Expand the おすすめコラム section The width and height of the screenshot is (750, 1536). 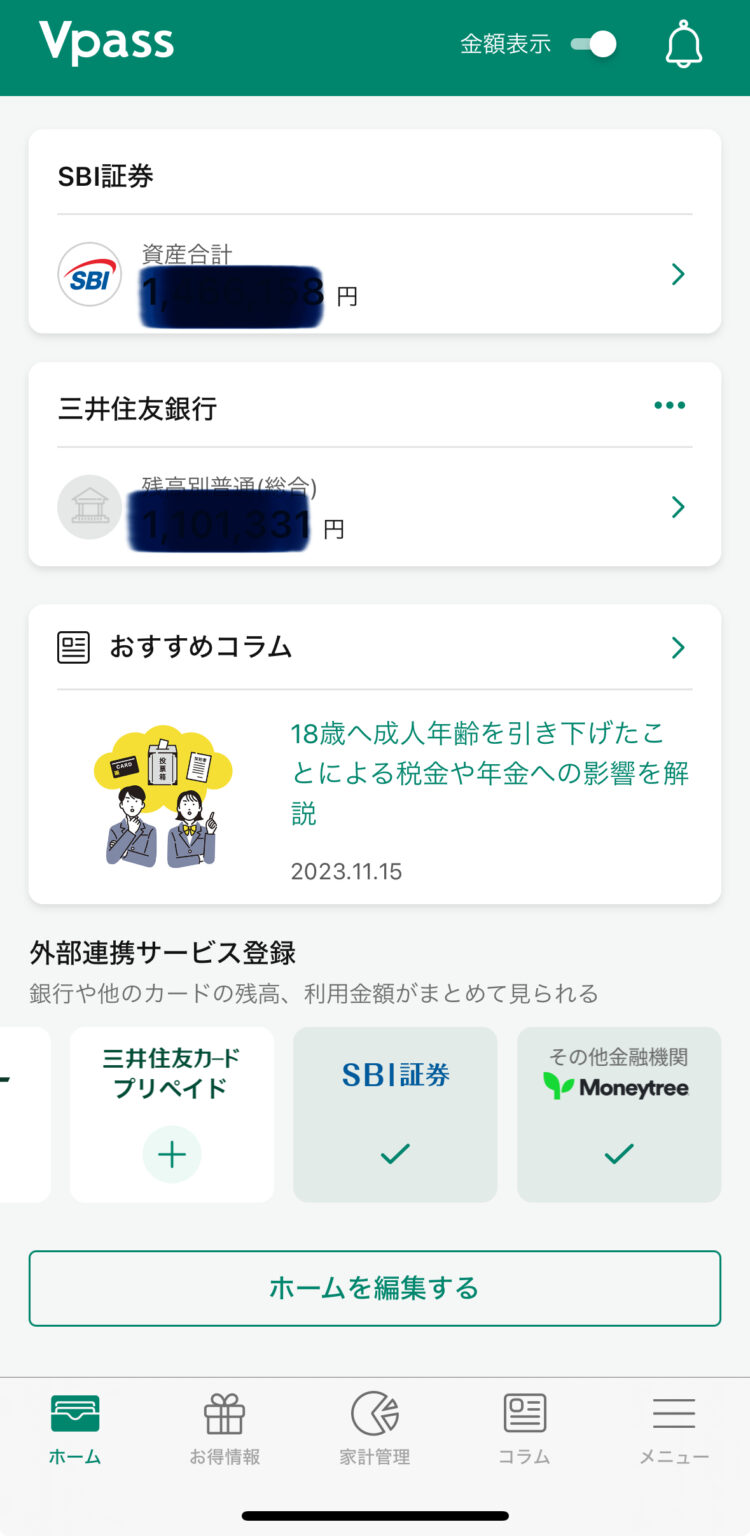(x=677, y=647)
